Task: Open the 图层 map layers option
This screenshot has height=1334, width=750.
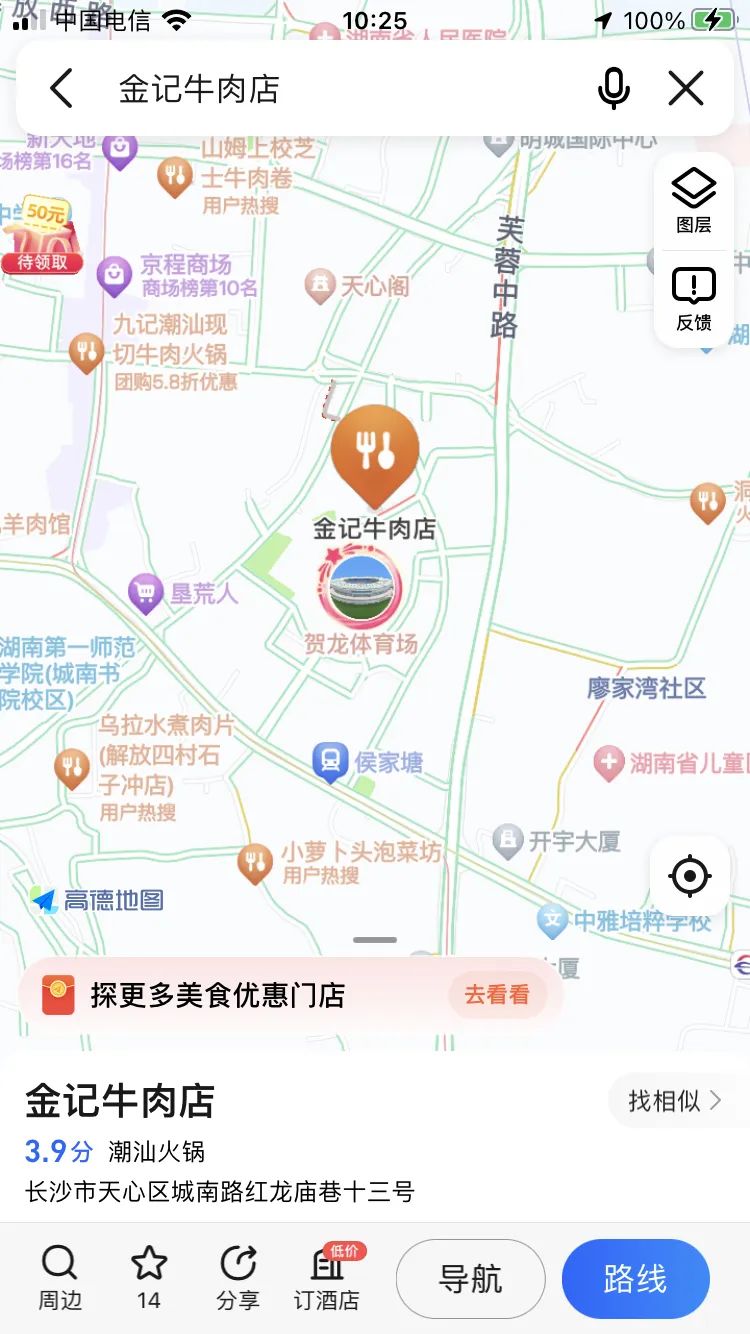Action: click(x=693, y=201)
